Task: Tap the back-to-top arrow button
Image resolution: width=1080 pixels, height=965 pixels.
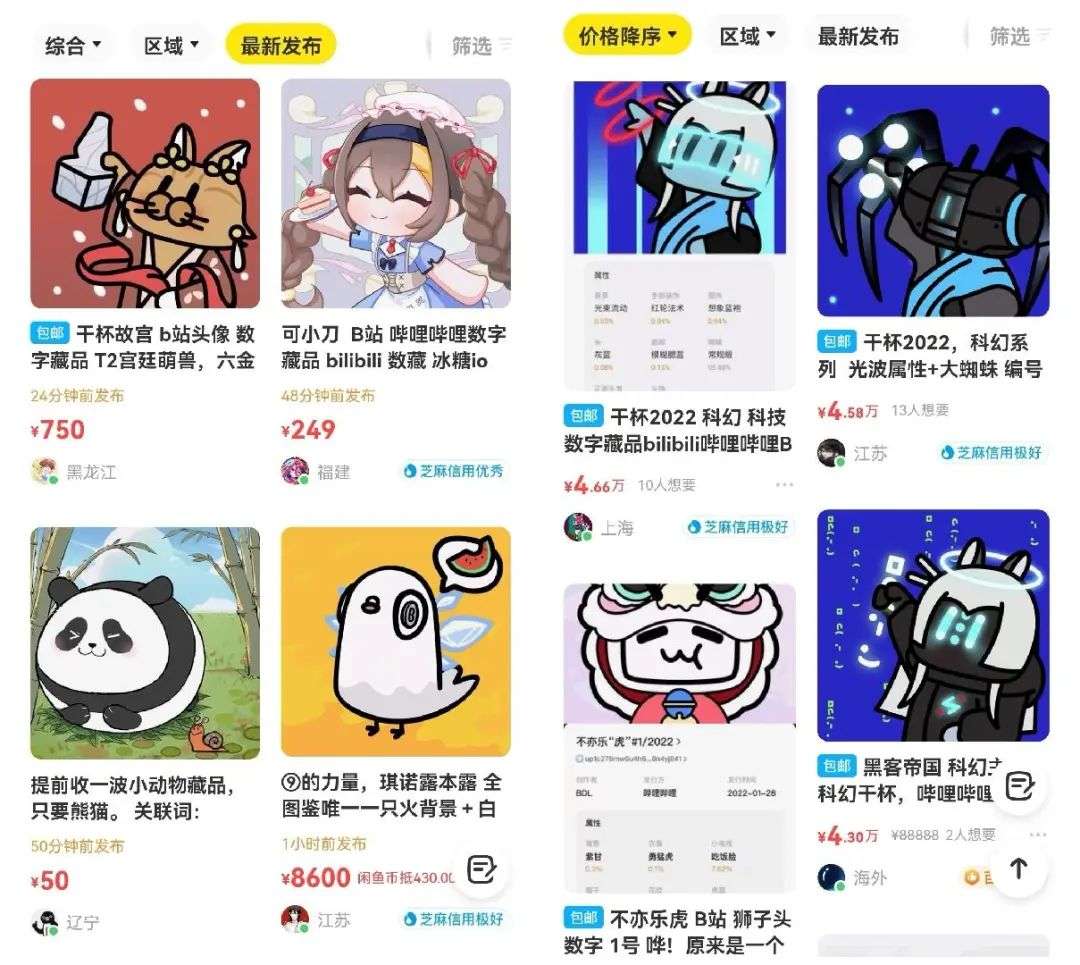Action: coord(1018,868)
